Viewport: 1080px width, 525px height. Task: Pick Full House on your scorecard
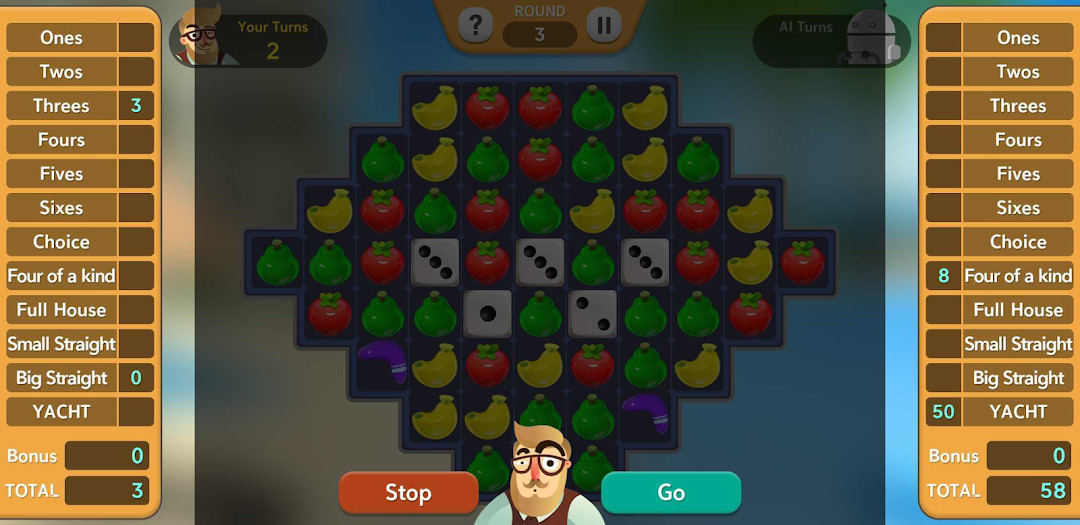click(x=62, y=310)
